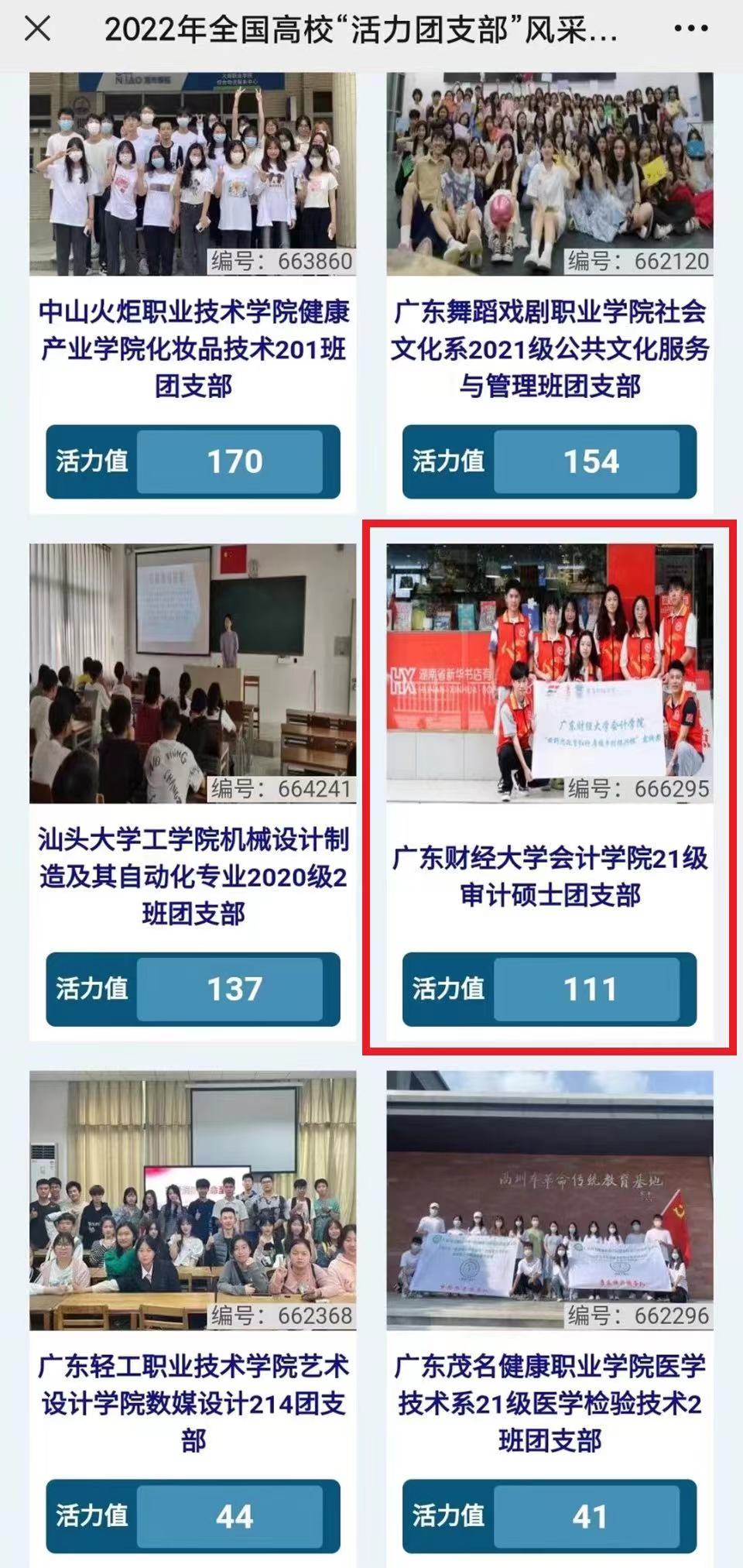Screen dimensions: 743x1568
Task: Tap the 活力值 137 button
Action: pyautogui.click(x=193, y=989)
